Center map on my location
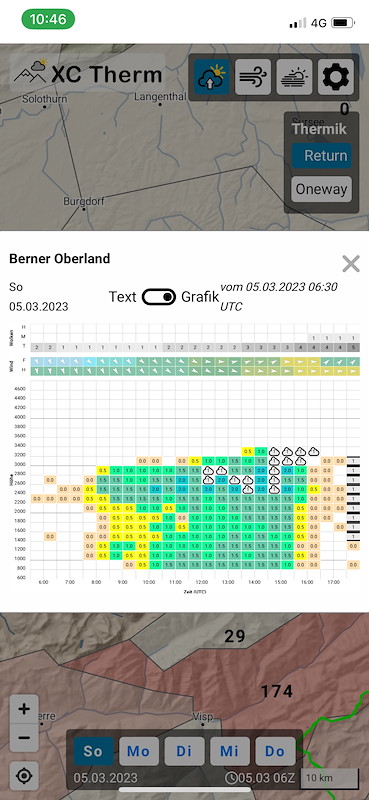 coord(24,776)
